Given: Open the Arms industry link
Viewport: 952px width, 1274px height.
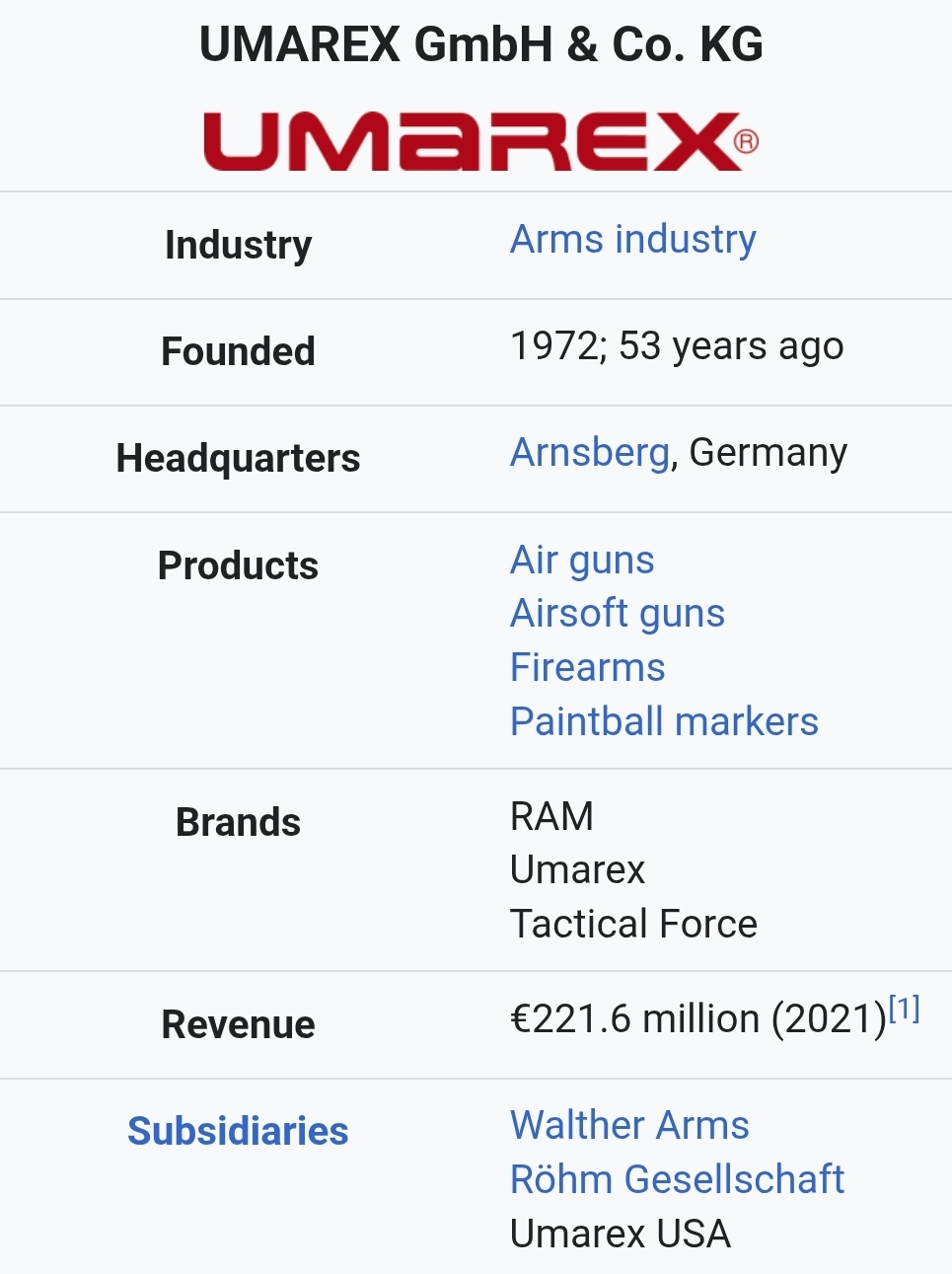Looking at the screenshot, I should (x=632, y=240).
